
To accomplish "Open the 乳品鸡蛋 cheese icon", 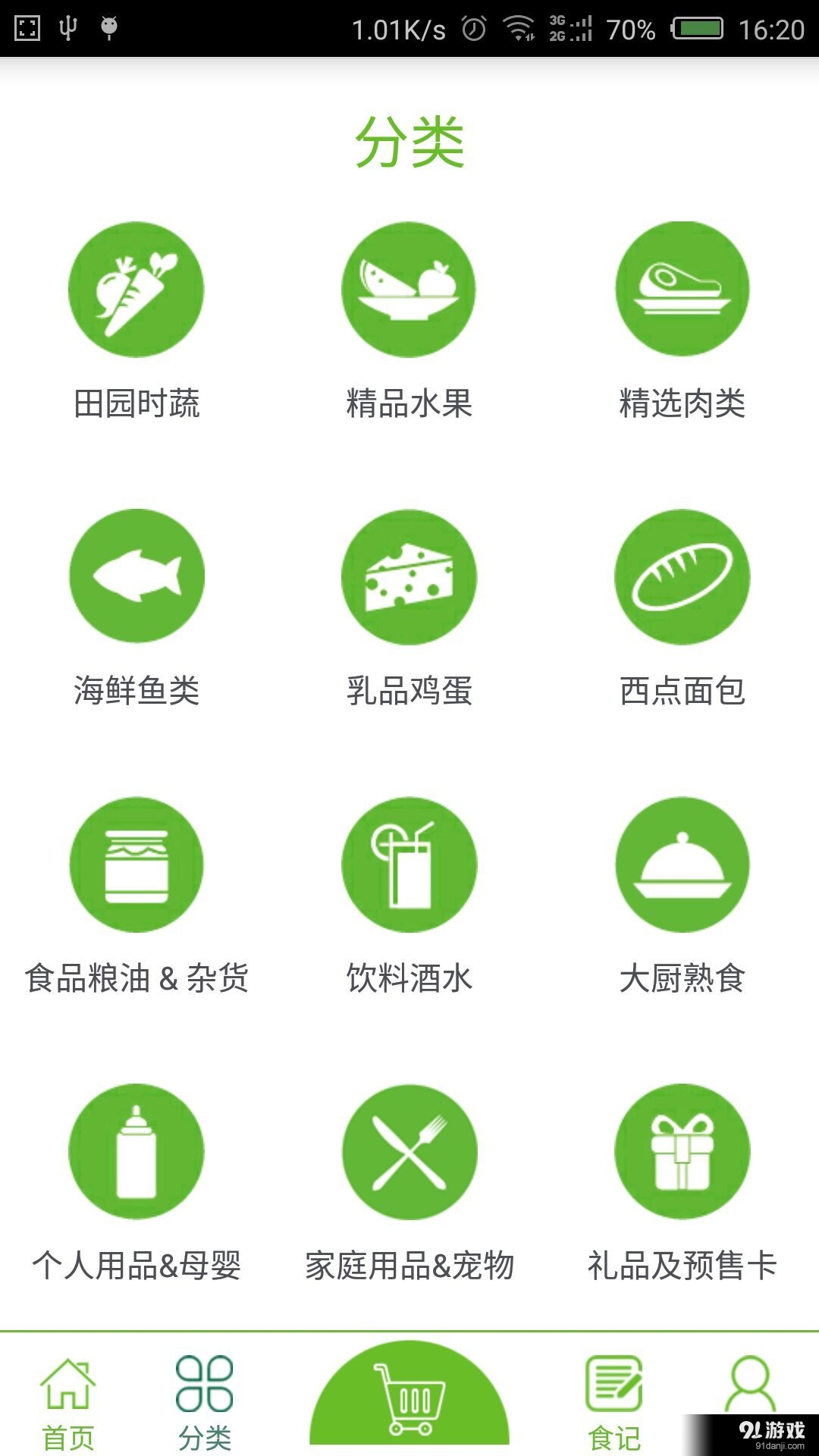I will 409,576.
